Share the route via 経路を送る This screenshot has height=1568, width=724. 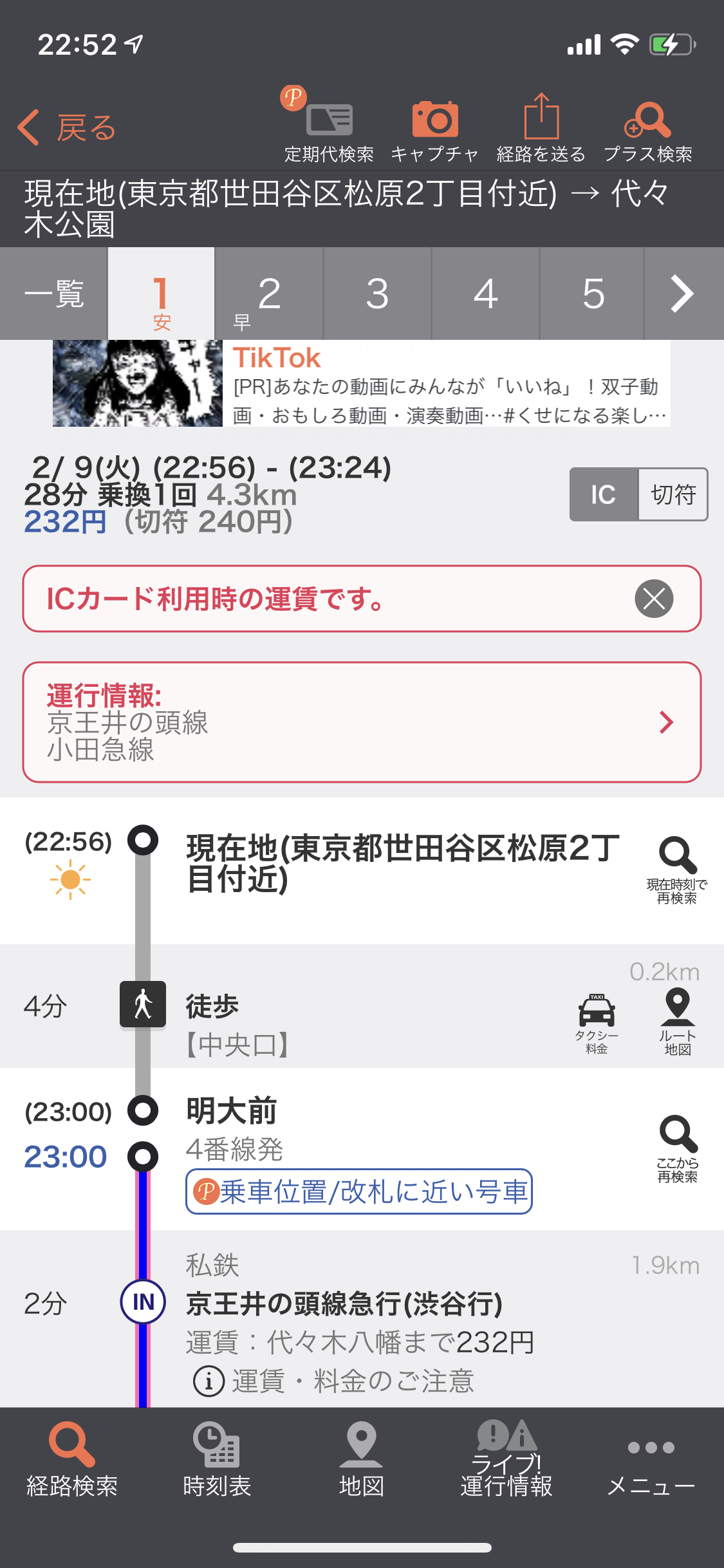[541, 128]
